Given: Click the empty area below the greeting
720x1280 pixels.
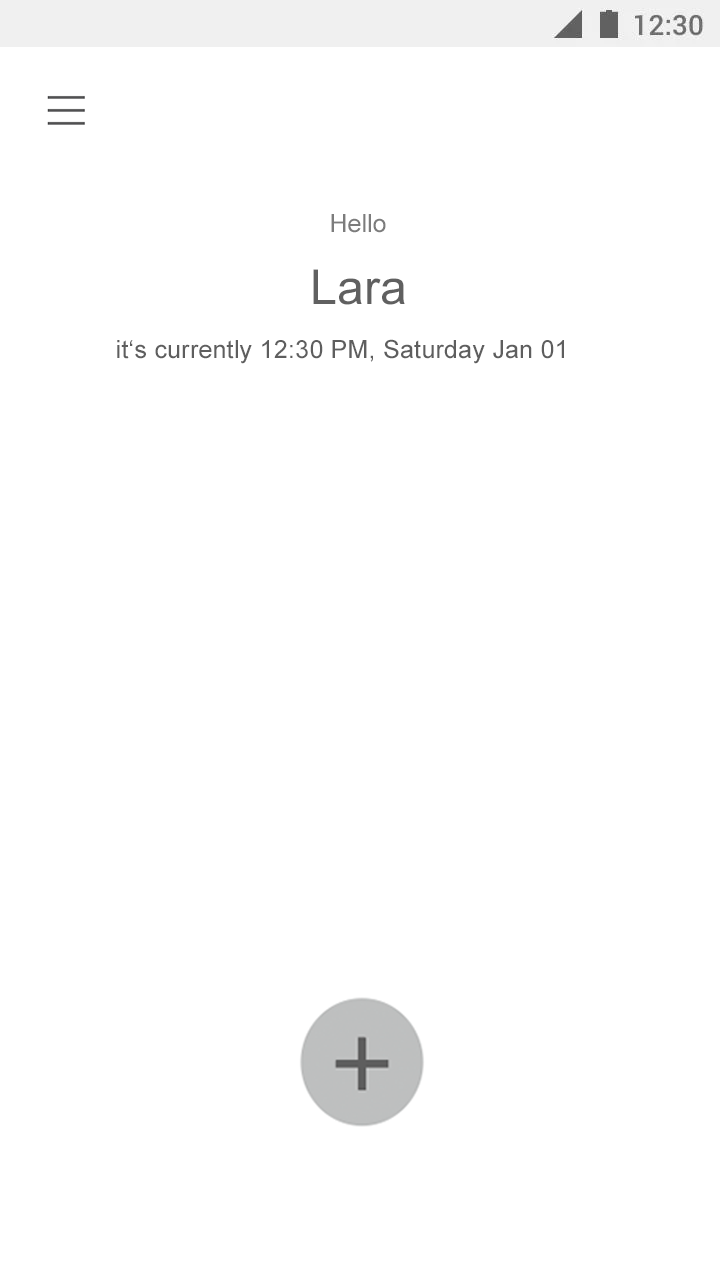Looking at the screenshot, I should [360, 650].
